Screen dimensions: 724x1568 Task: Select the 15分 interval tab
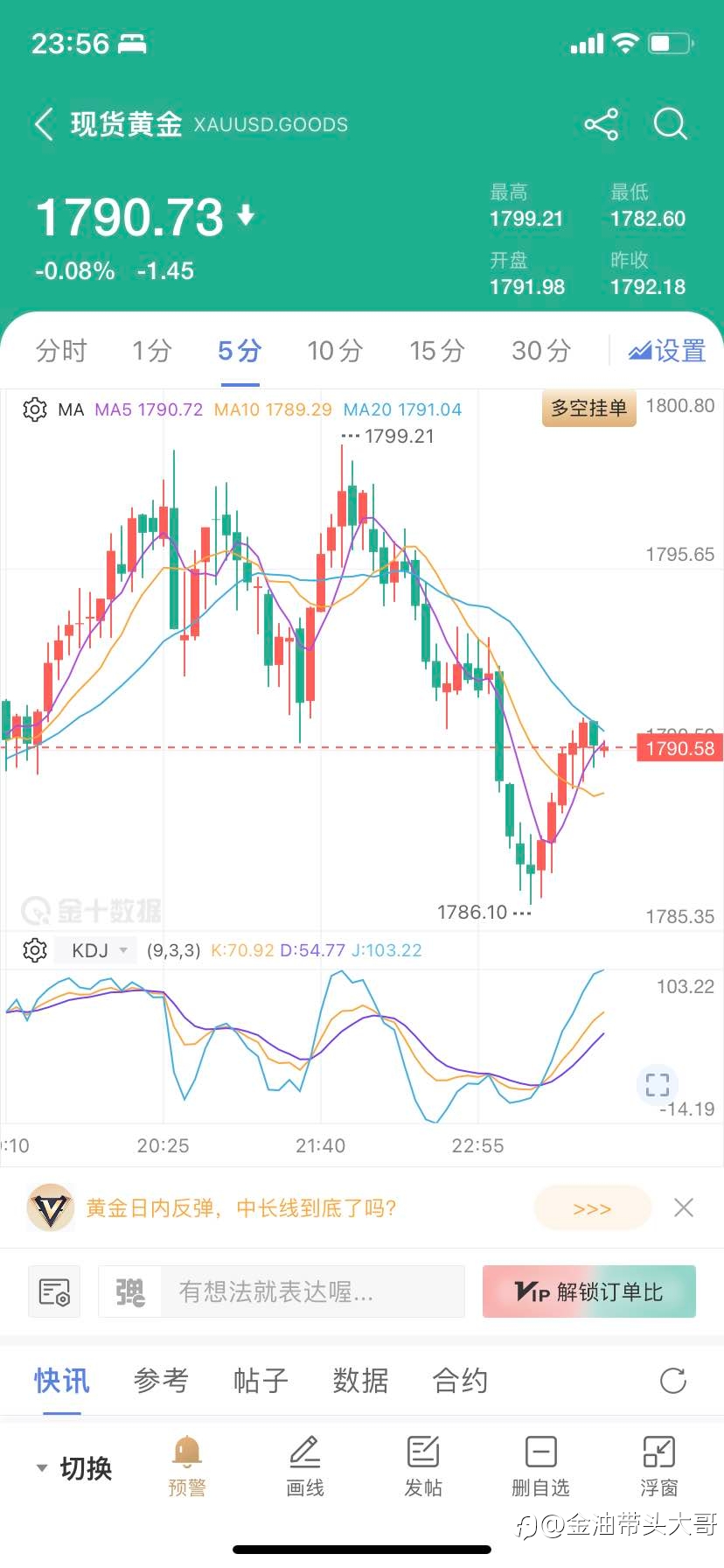tap(437, 351)
